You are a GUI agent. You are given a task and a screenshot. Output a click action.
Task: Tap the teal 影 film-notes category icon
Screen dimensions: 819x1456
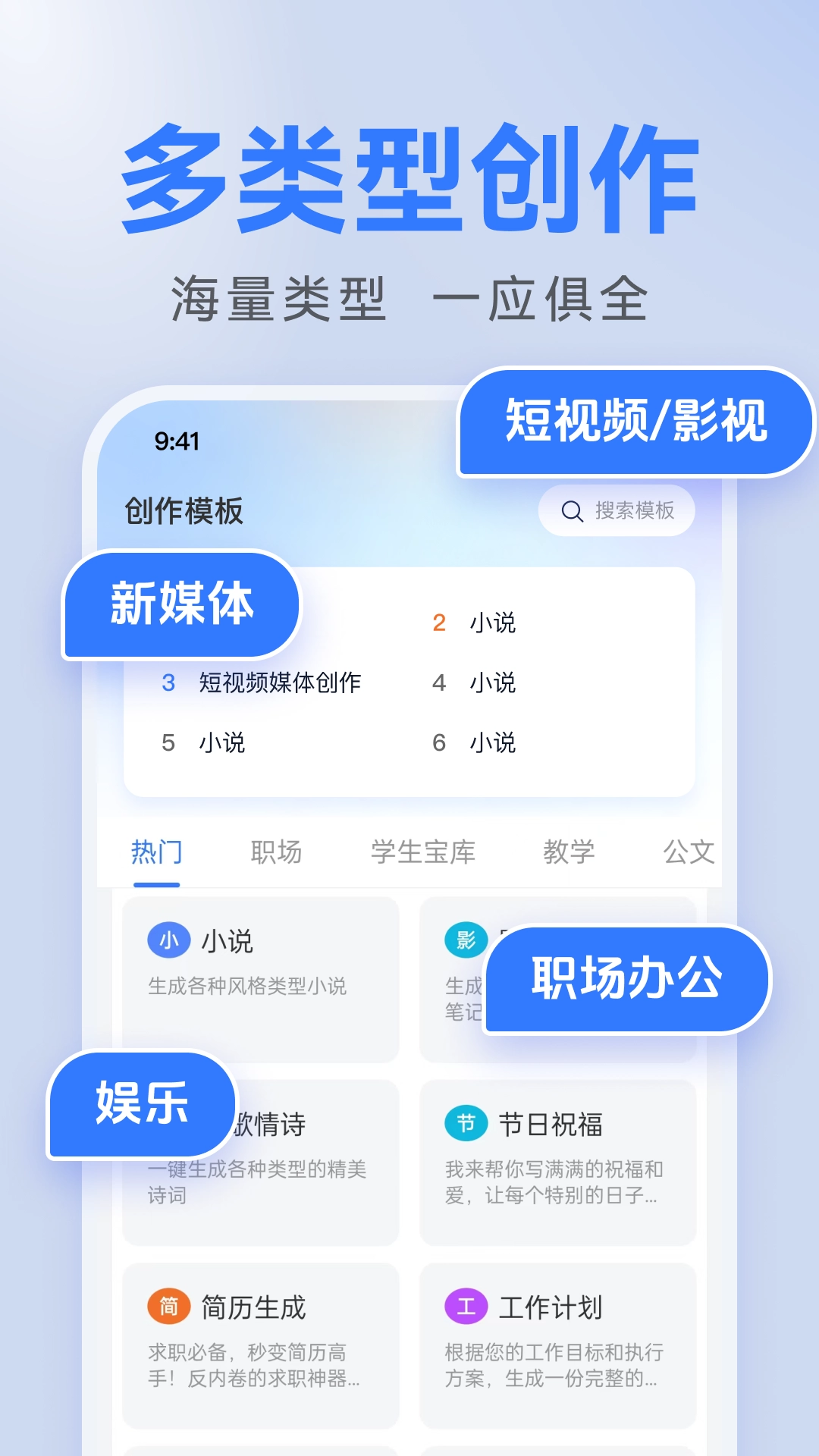[466, 940]
